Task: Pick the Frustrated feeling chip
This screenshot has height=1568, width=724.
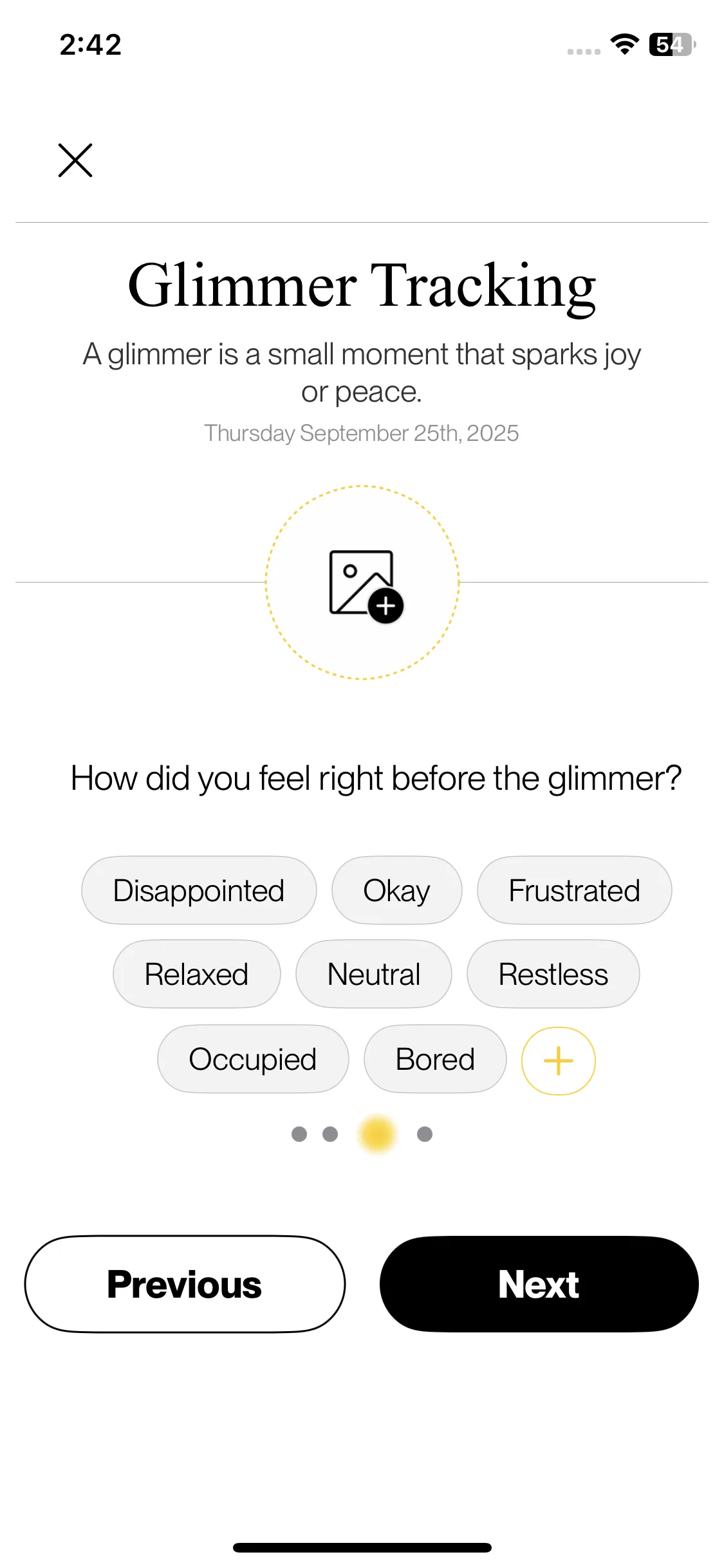Action: pyautogui.click(x=574, y=891)
